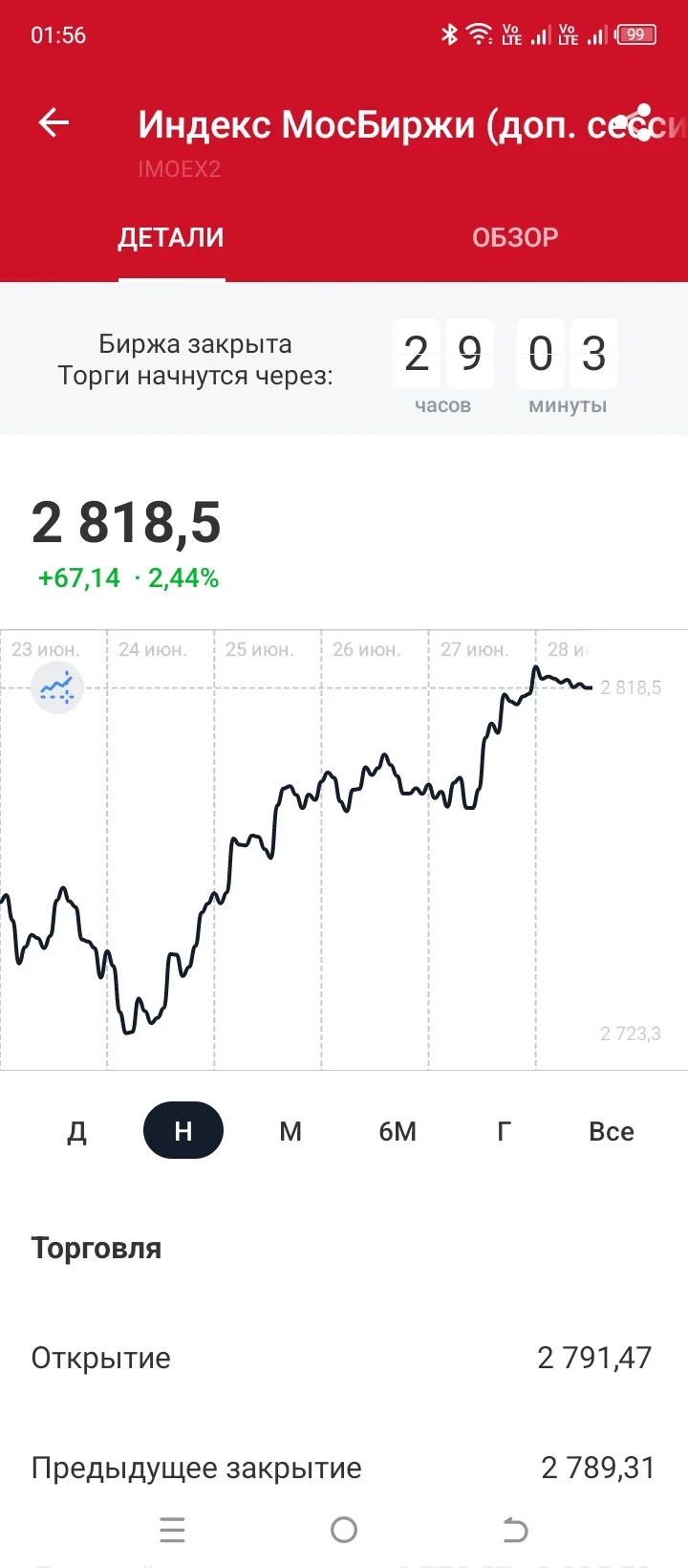Viewport: 688px width, 1568px height.
Task: Open the chart indicators icon
Action: coord(57,687)
